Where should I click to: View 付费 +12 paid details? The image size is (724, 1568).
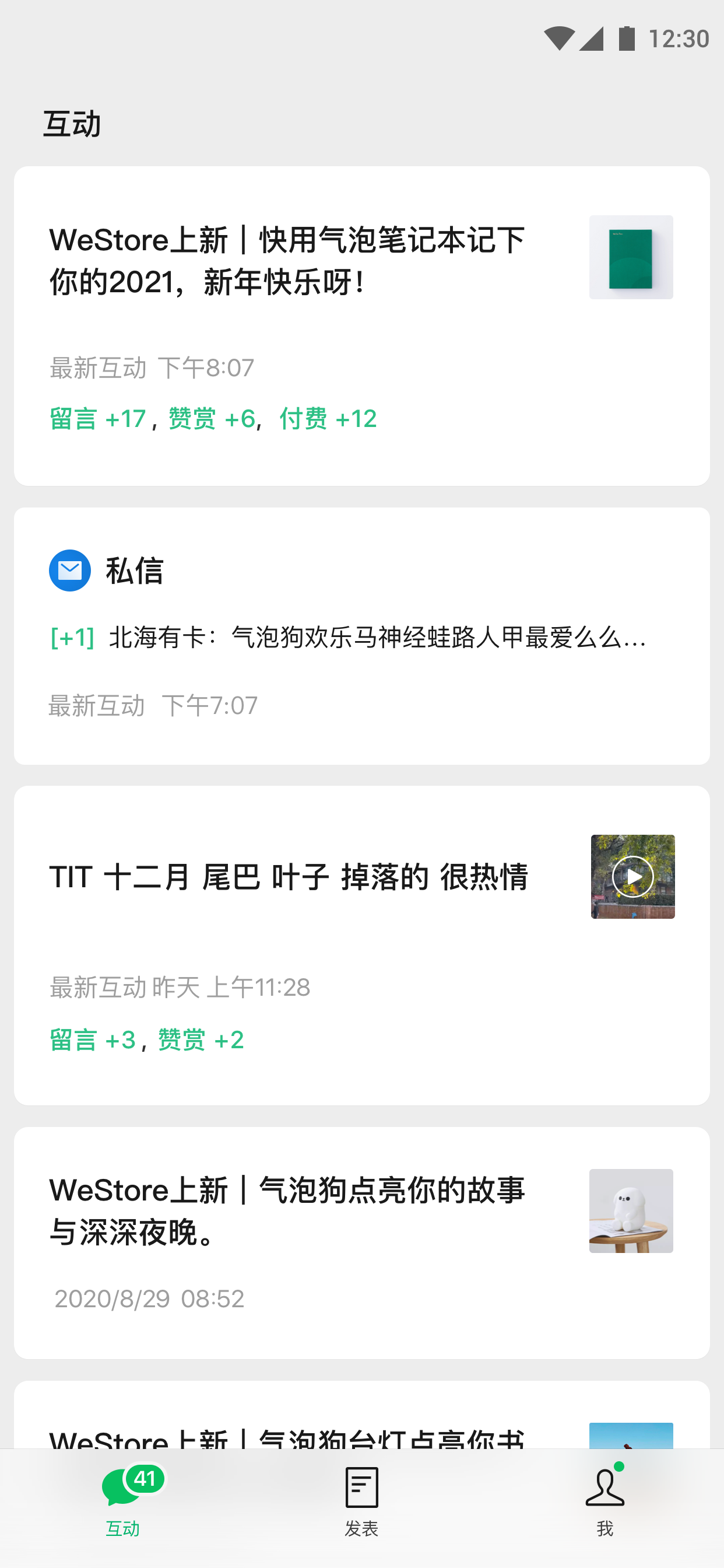click(x=329, y=418)
